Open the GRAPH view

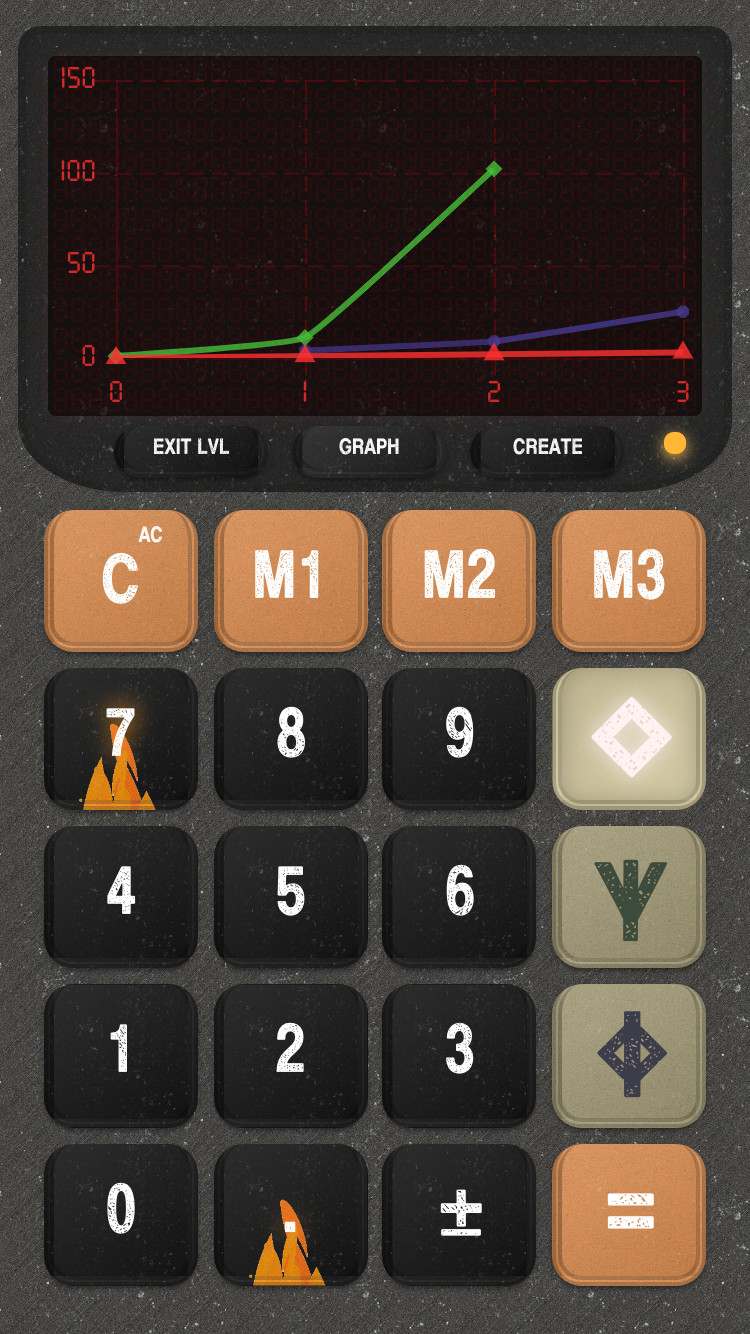click(x=367, y=447)
